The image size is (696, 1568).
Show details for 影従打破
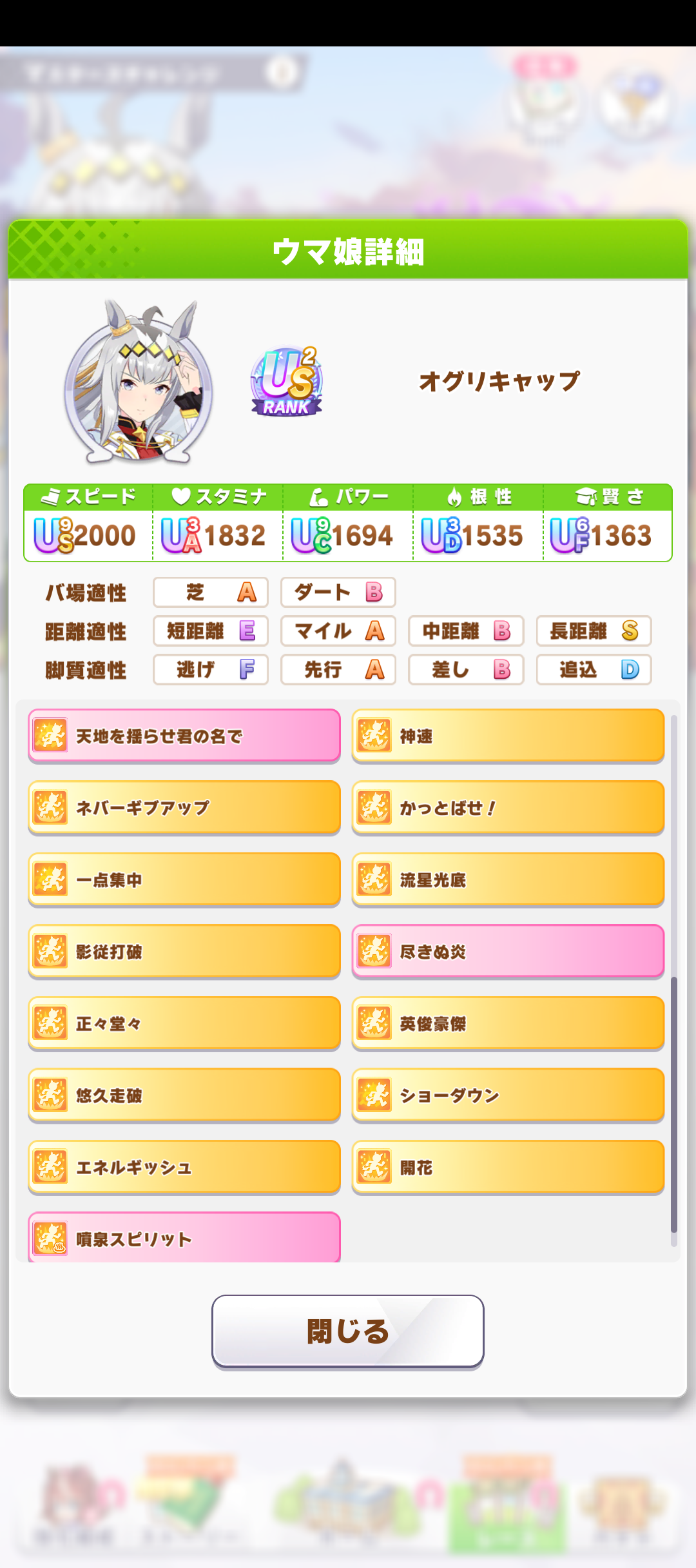184,951
